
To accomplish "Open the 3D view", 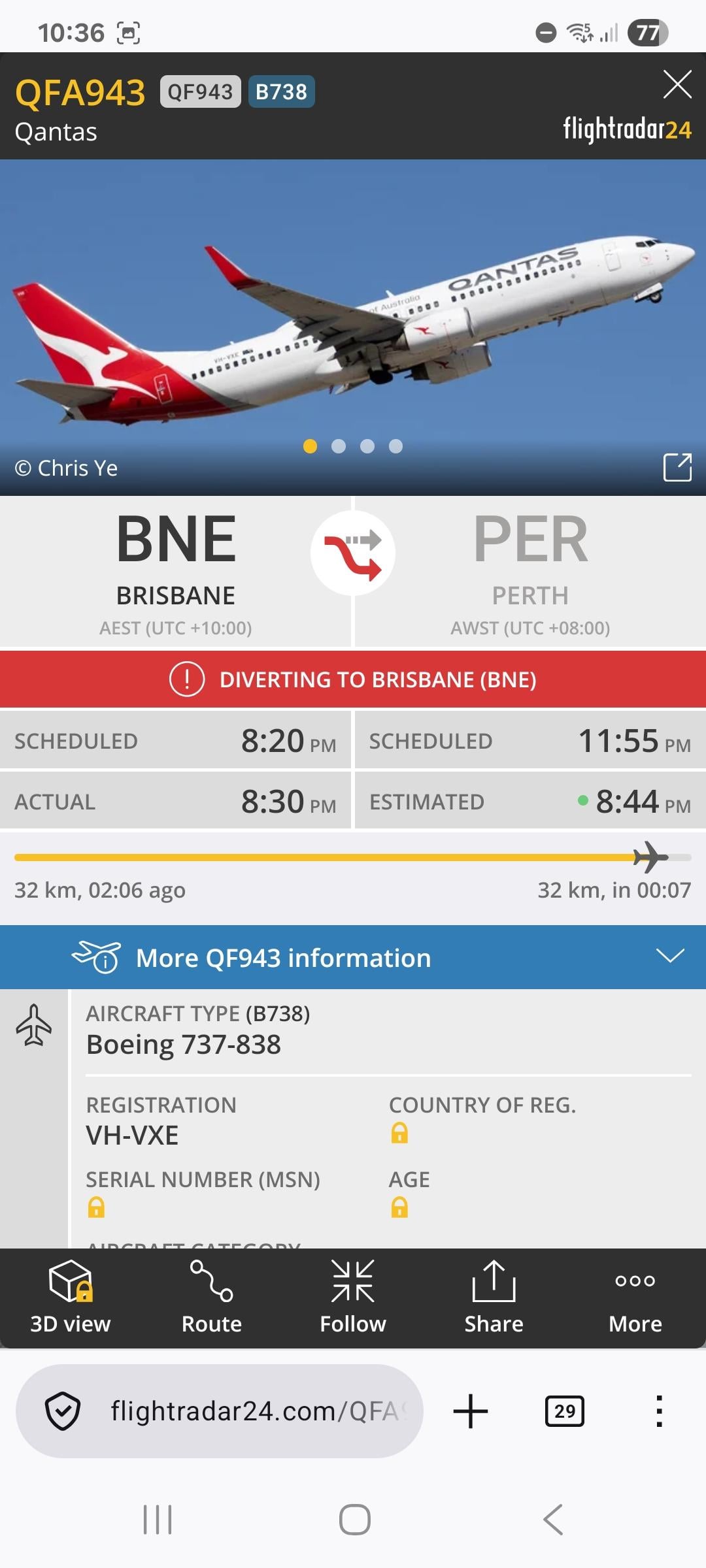I will click(x=71, y=1298).
